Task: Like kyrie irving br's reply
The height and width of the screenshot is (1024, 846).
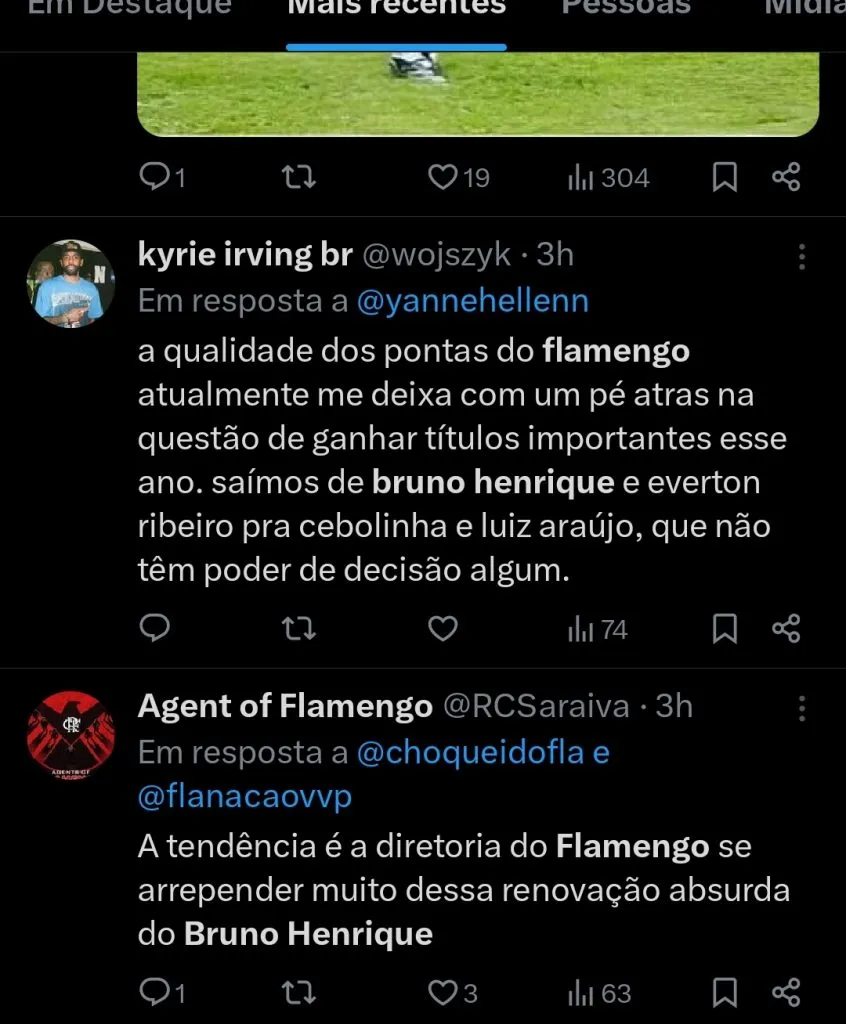Action: (x=442, y=628)
